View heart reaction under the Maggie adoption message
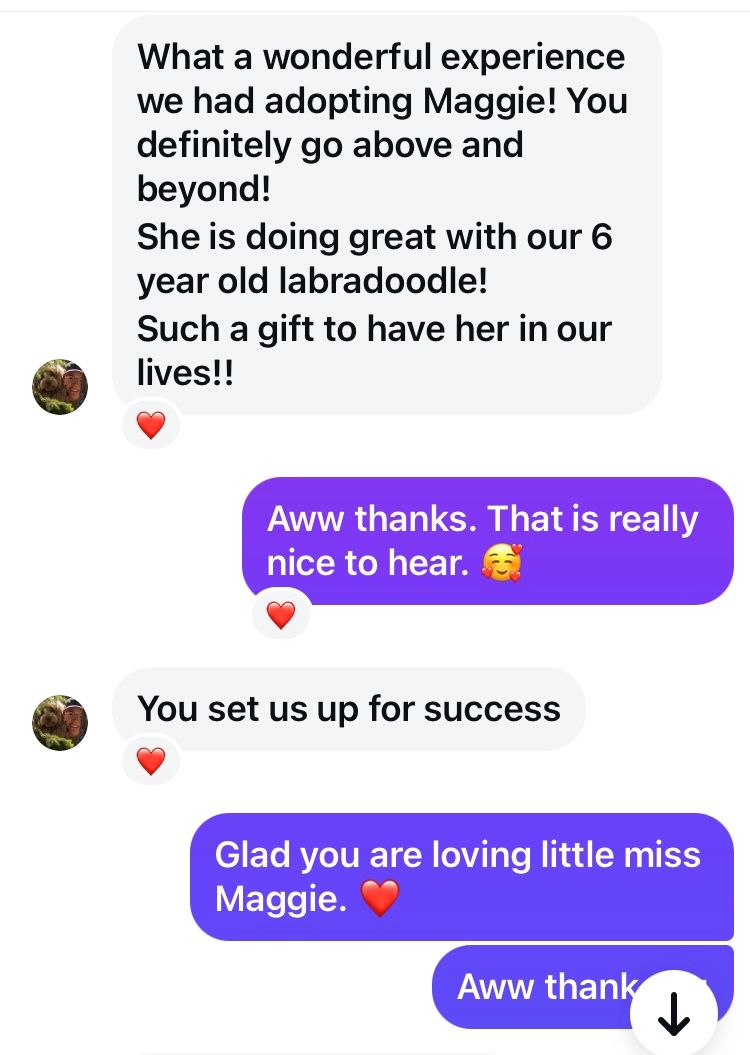This screenshot has height=1055, width=750. [150, 427]
